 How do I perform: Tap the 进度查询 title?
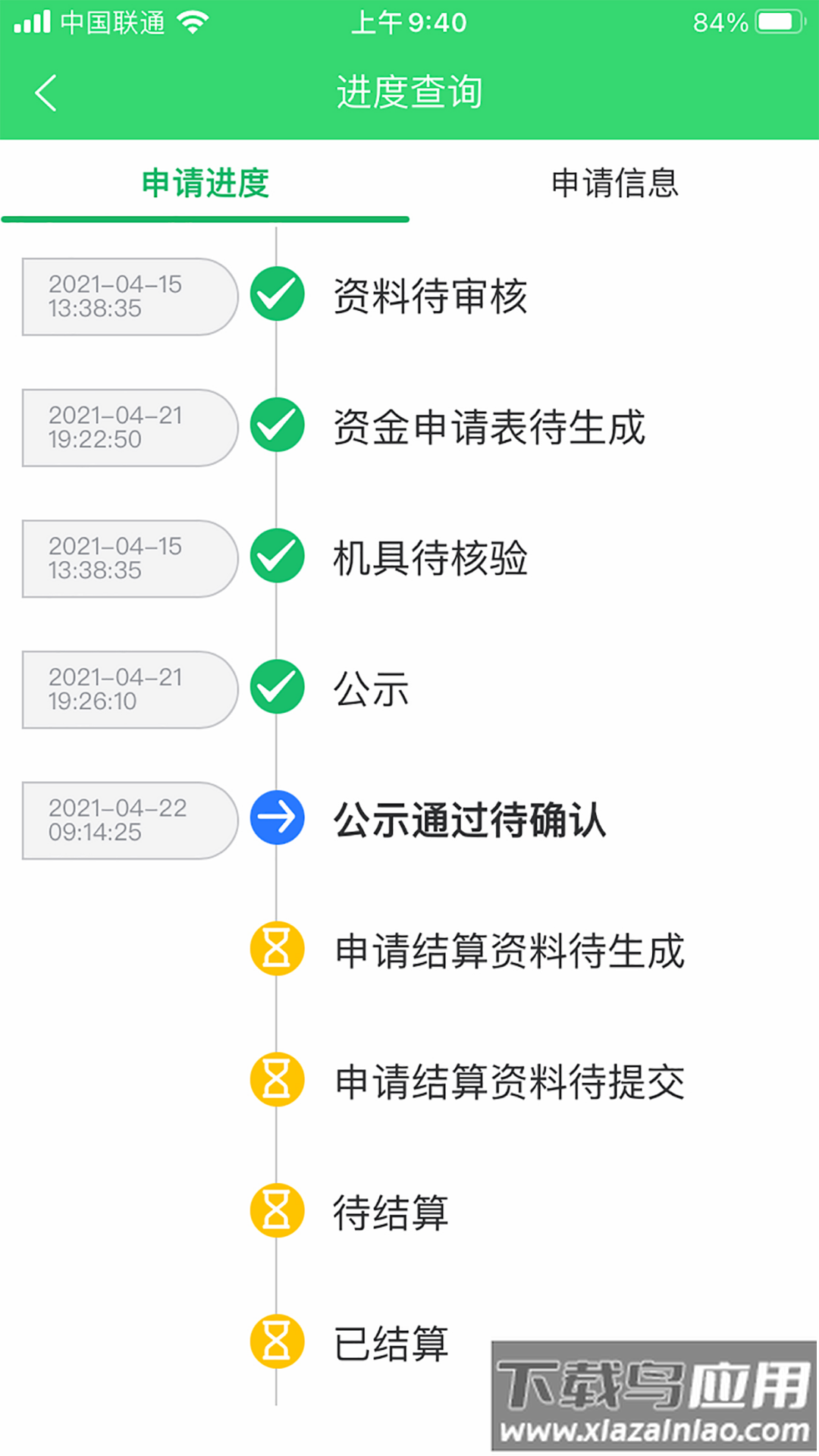(x=409, y=93)
